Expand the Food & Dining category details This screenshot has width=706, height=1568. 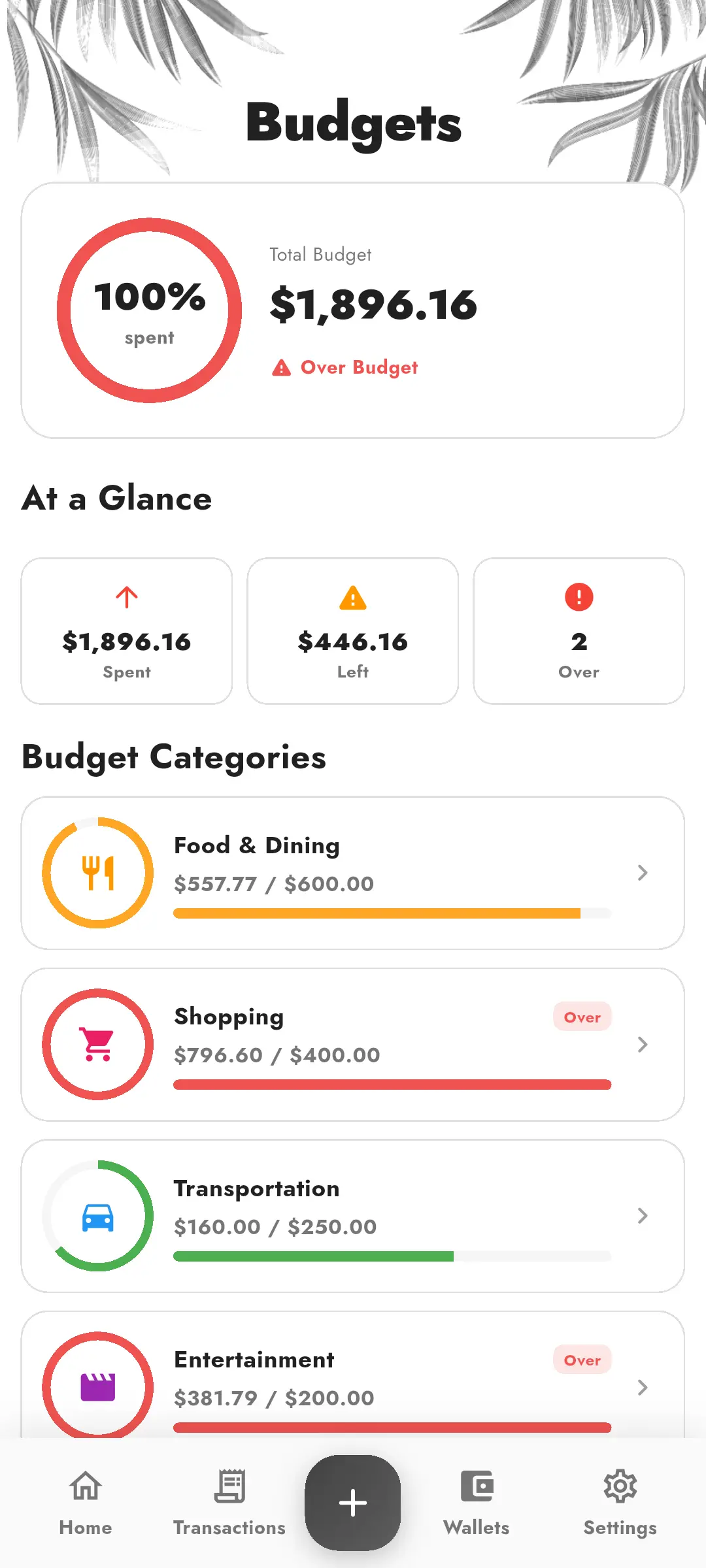[x=643, y=873]
